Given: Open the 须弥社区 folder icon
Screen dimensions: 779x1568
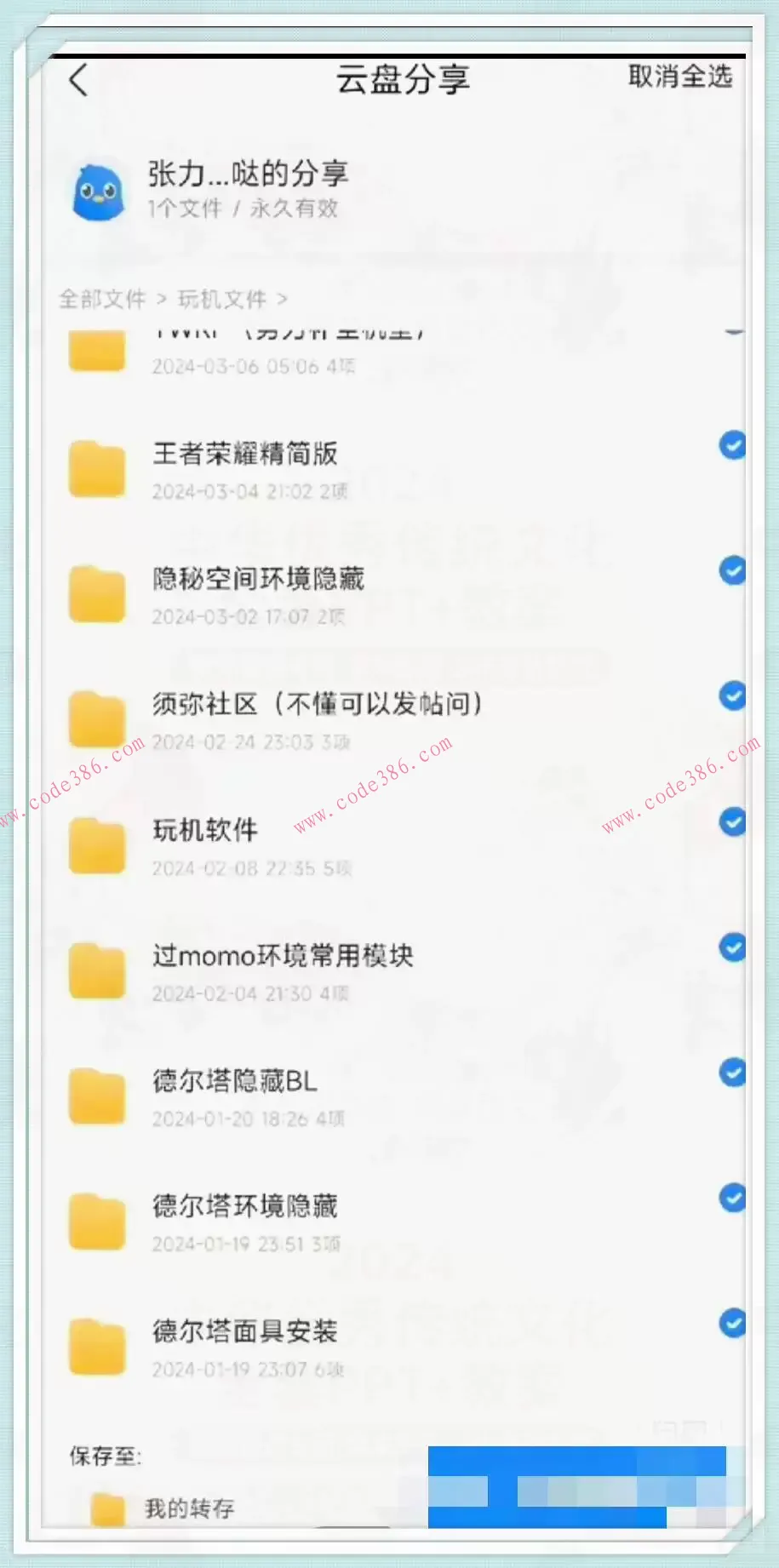Looking at the screenshot, I should (x=96, y=718).
